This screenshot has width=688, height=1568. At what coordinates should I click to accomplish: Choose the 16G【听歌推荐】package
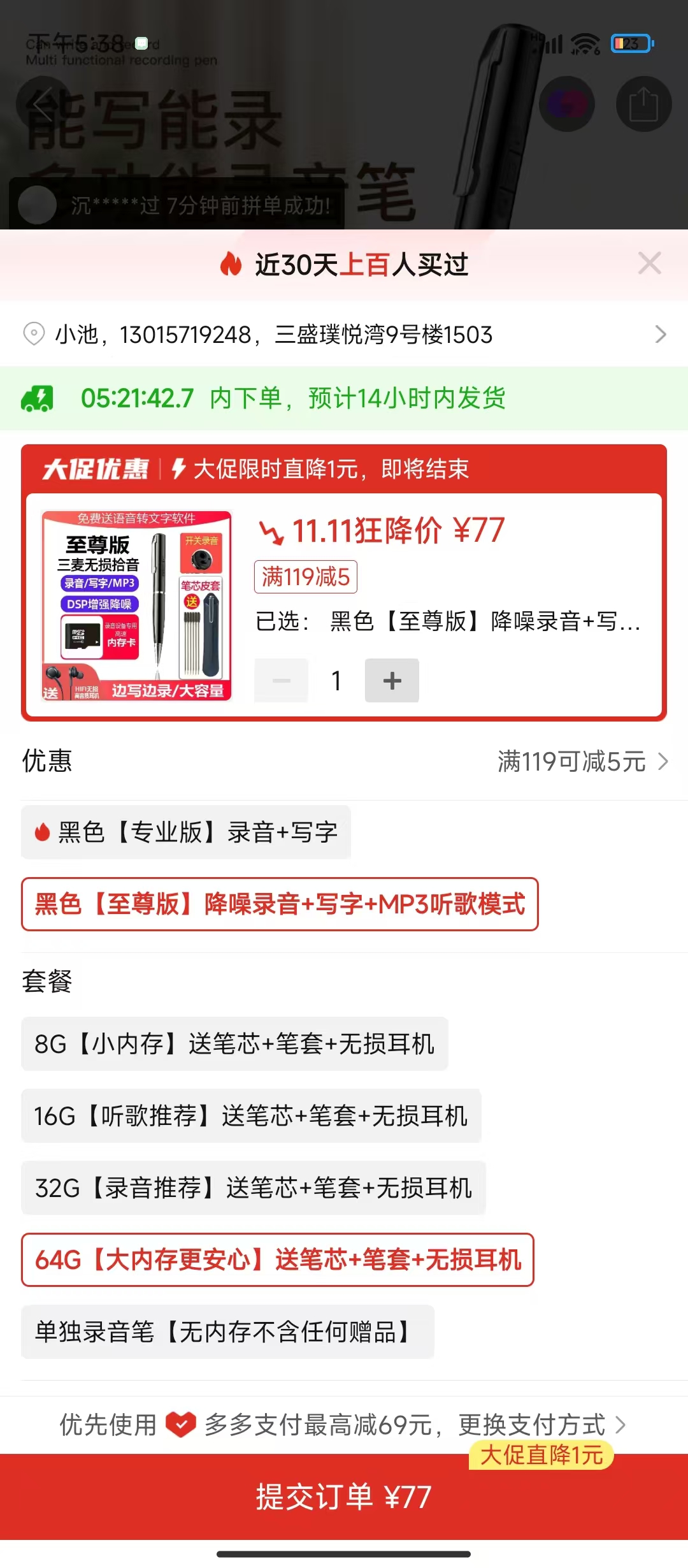[251, 1116]
